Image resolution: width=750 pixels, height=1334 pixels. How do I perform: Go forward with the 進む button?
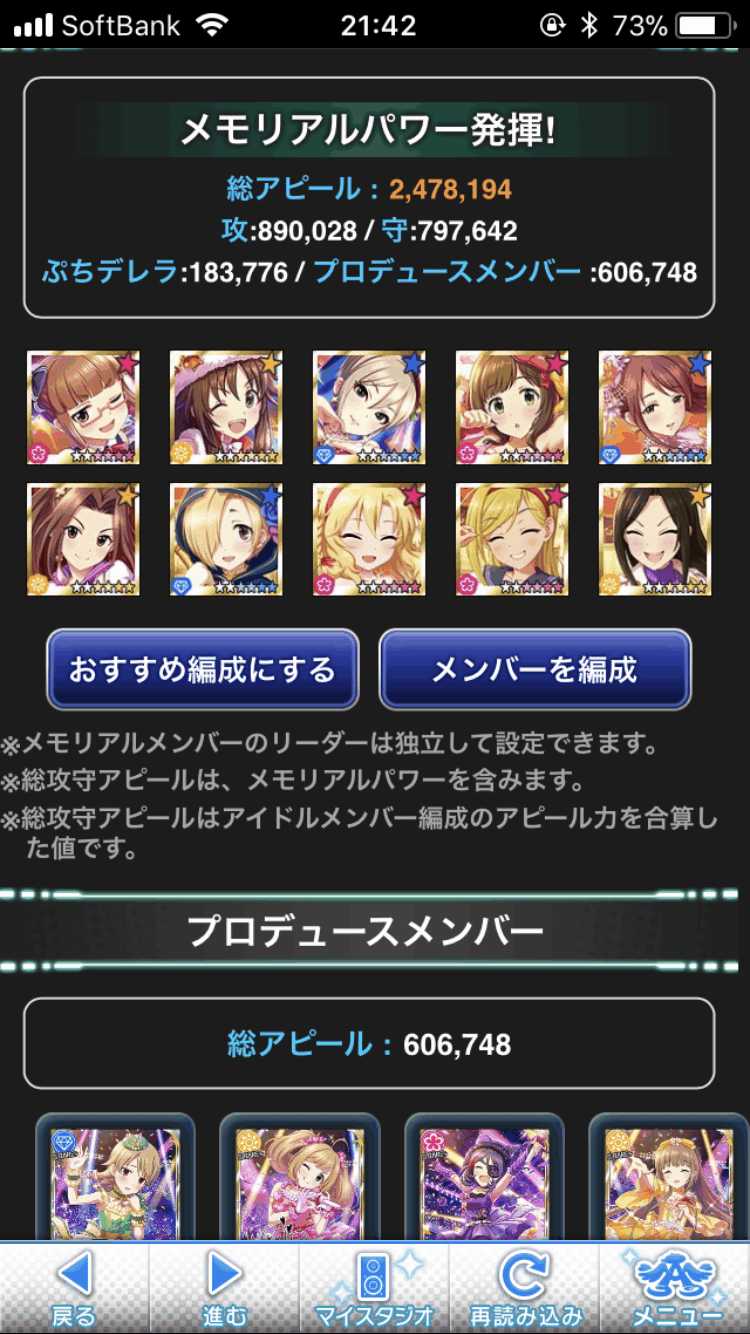[x=224, y=1288]
